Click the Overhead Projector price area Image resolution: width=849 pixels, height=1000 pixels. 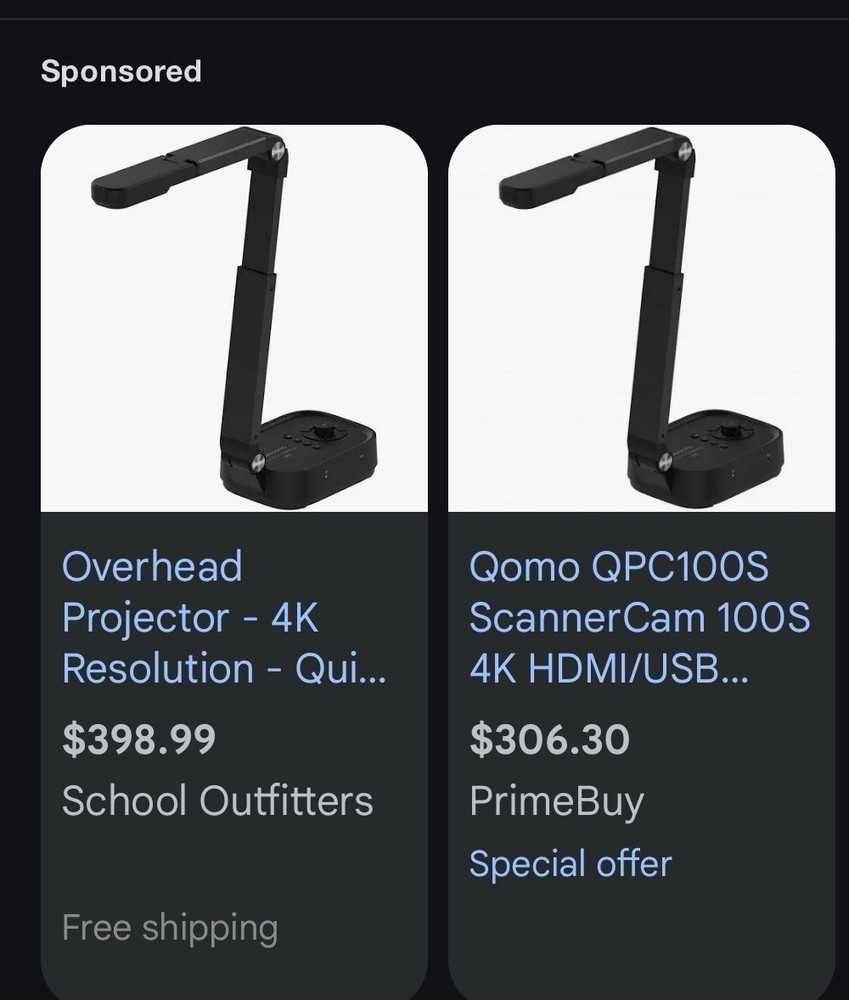[x=140, y=740]
